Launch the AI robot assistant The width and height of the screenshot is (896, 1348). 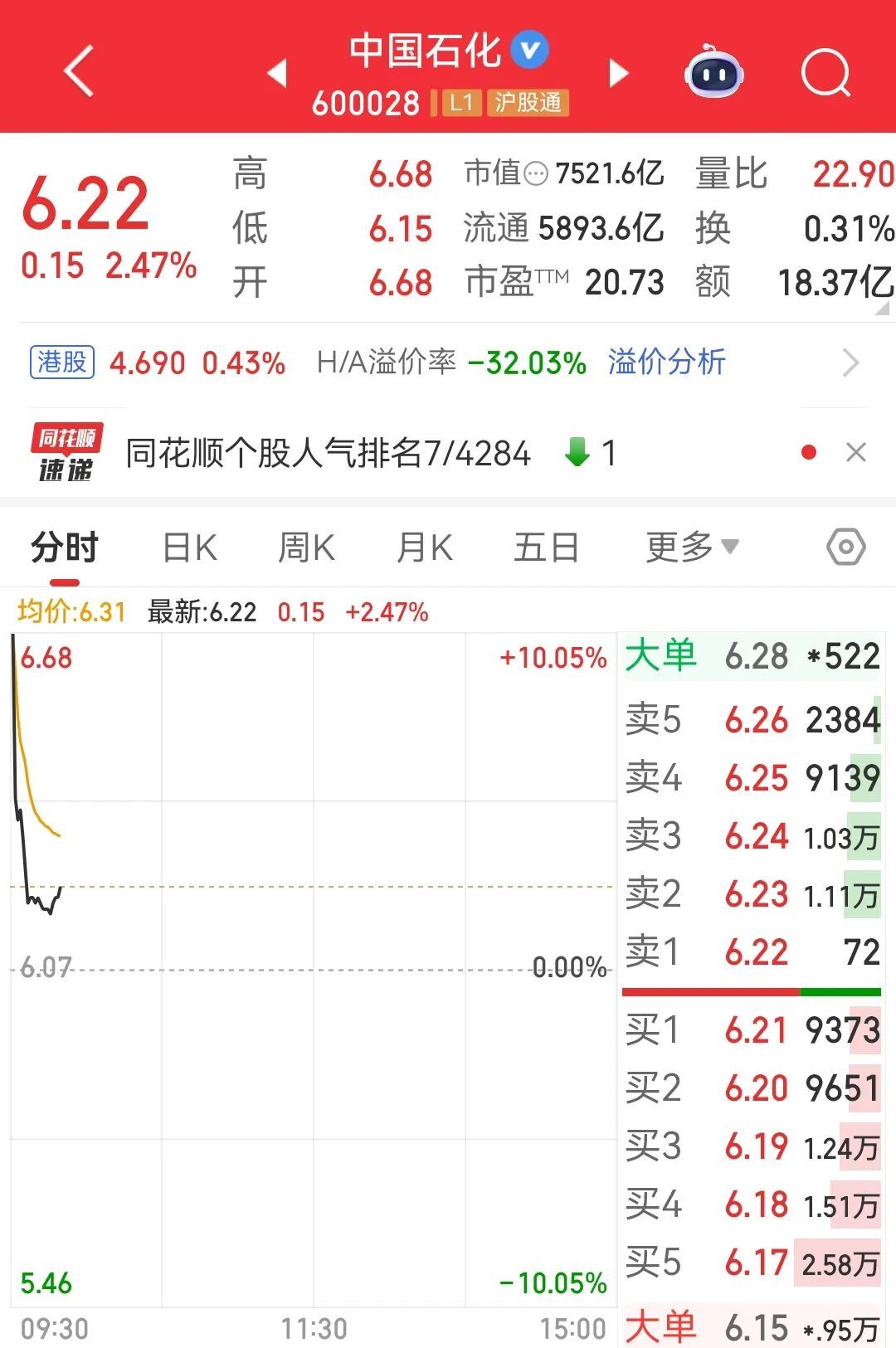[x=715, y=73]
